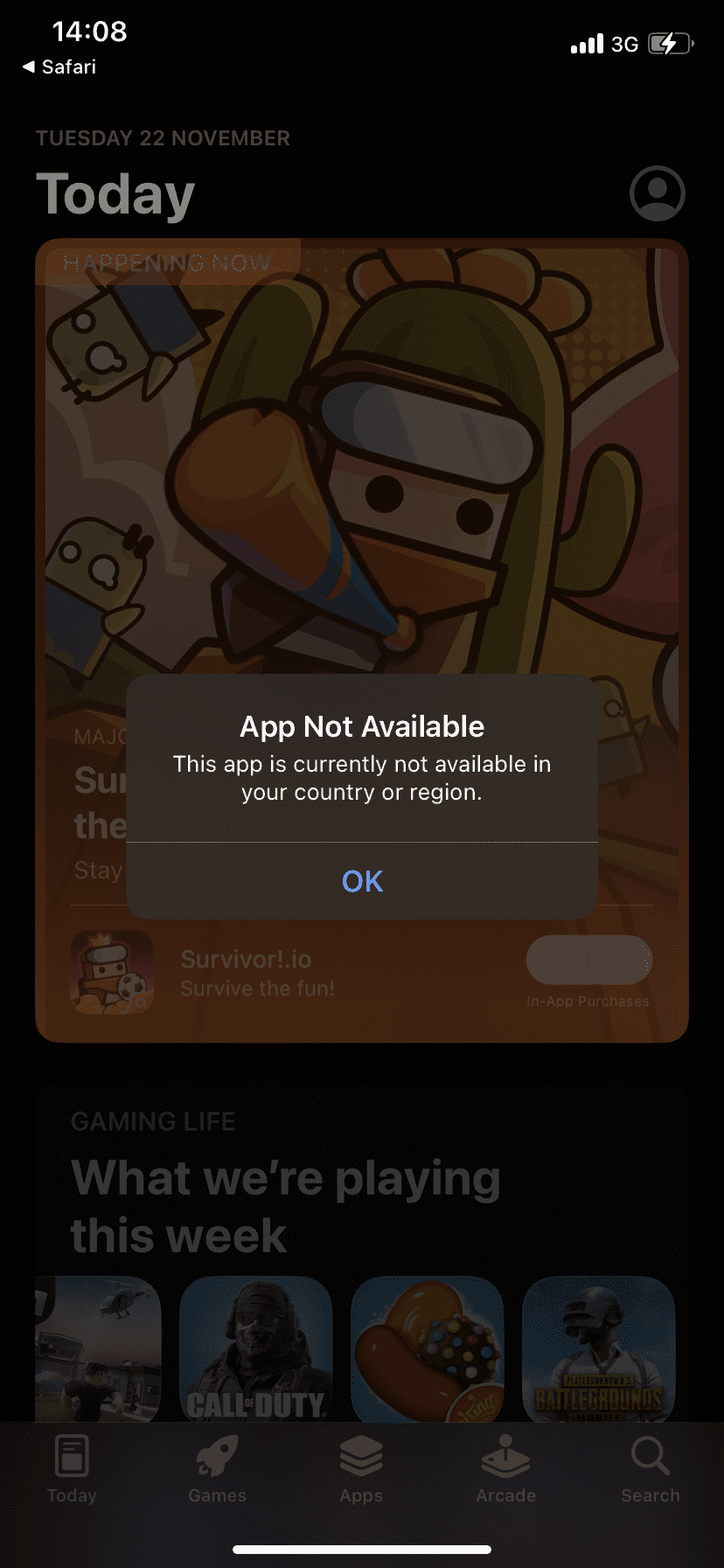Switch to the Apps tab
Screen dimensions: 724x1568
coord(361,1470)
